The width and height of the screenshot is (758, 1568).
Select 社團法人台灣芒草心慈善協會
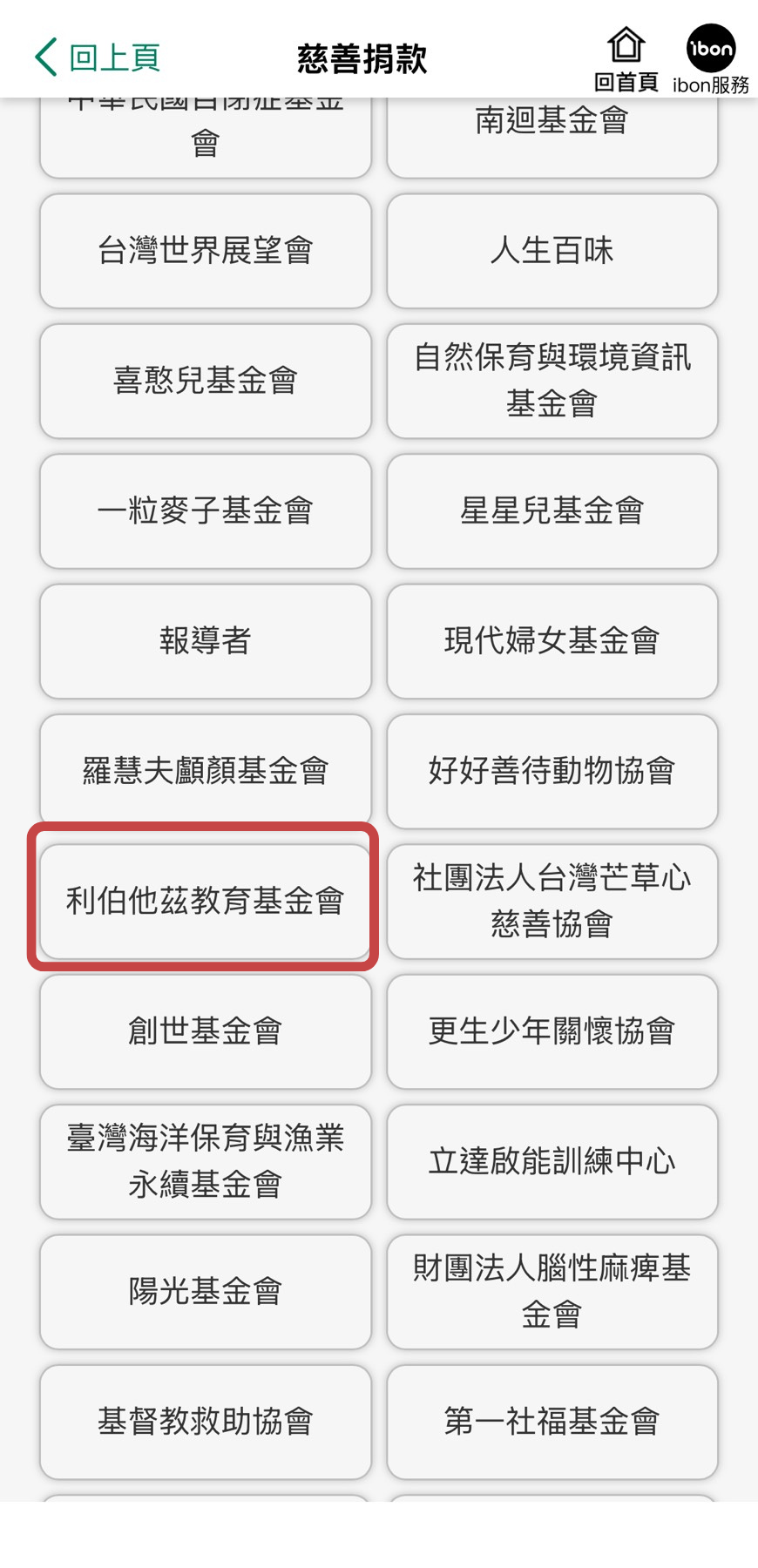click(x=552, y=901)
